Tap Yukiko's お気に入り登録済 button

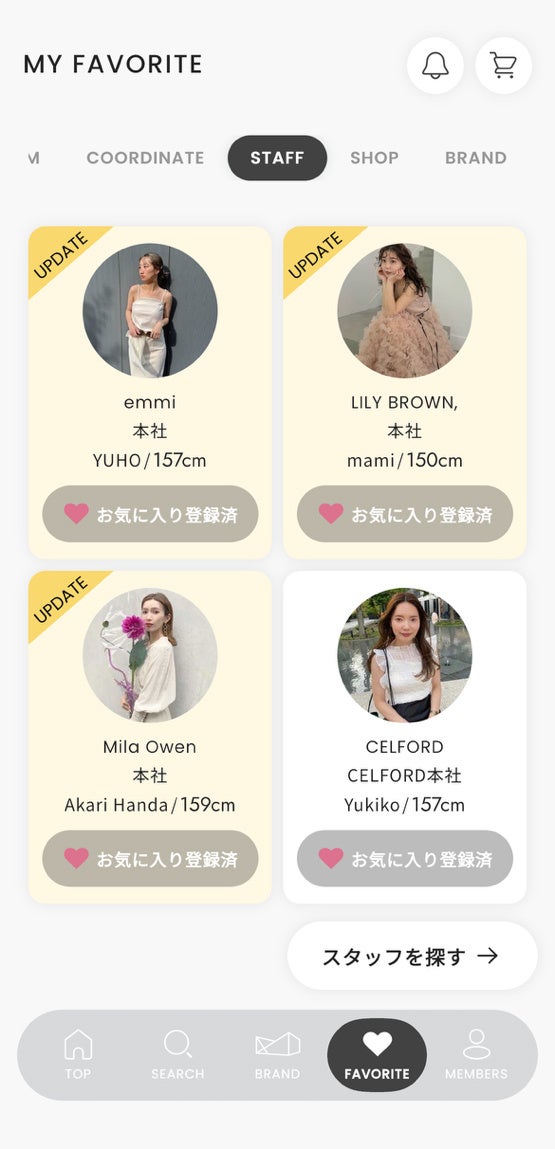point(405,858)
